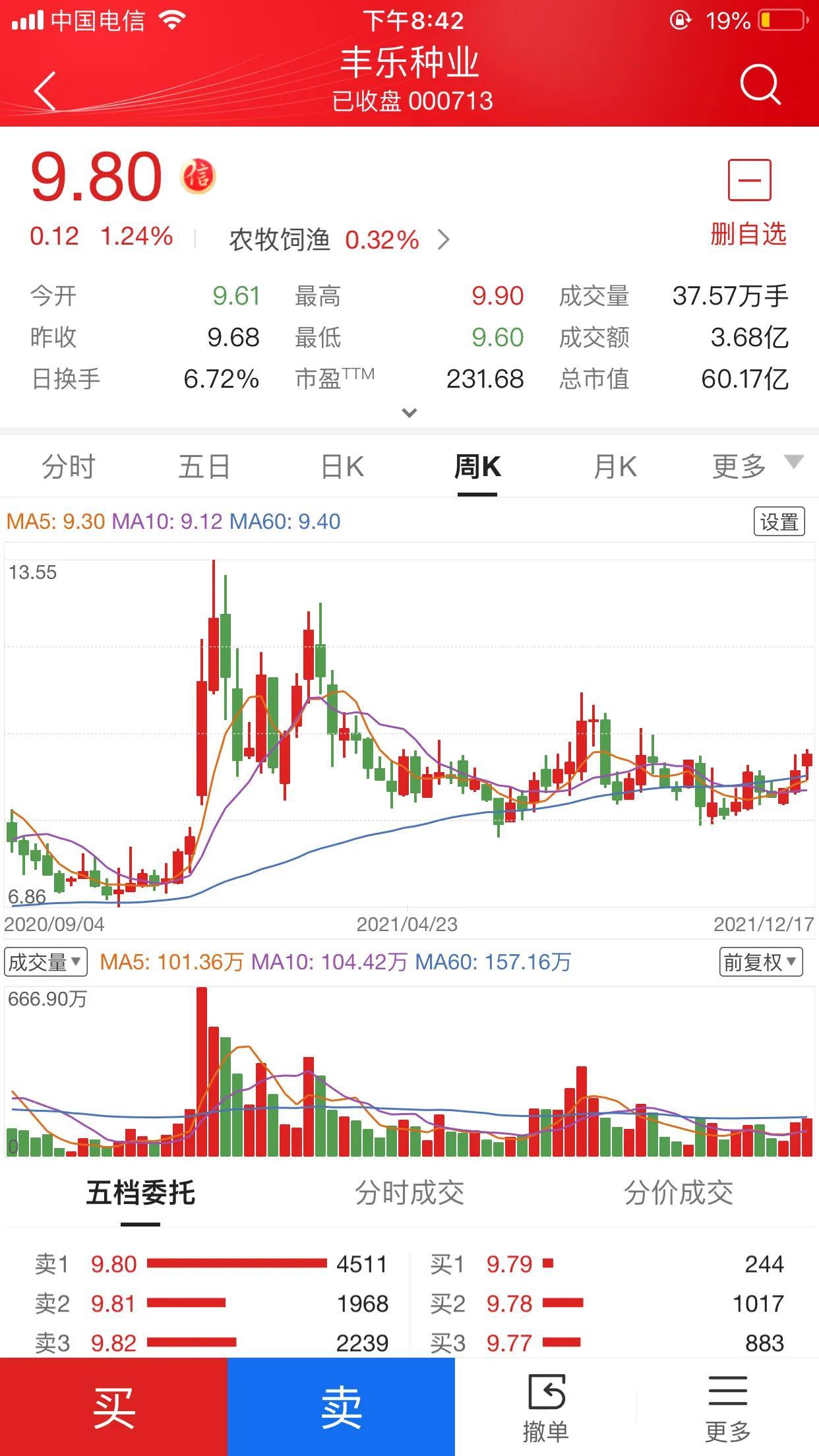This screenshot has height=1456, width=819.
Task: Open the search magnifier icon
Action: click(760, 84)
